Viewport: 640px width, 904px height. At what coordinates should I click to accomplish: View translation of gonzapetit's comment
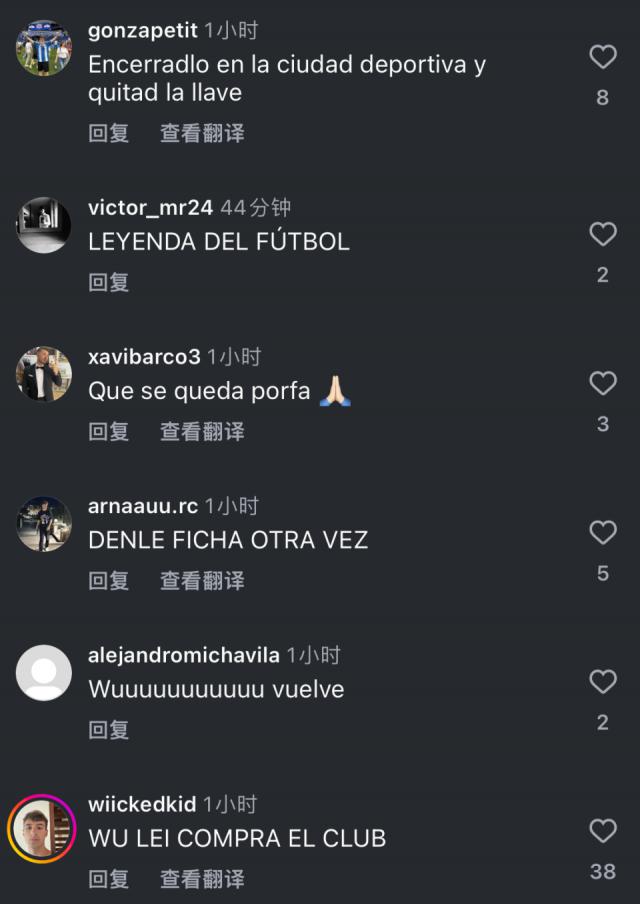(202, 133)
